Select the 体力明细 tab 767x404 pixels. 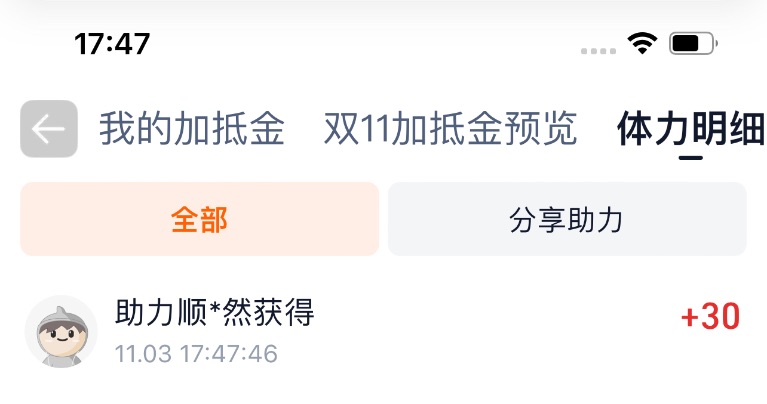(690, 130)
